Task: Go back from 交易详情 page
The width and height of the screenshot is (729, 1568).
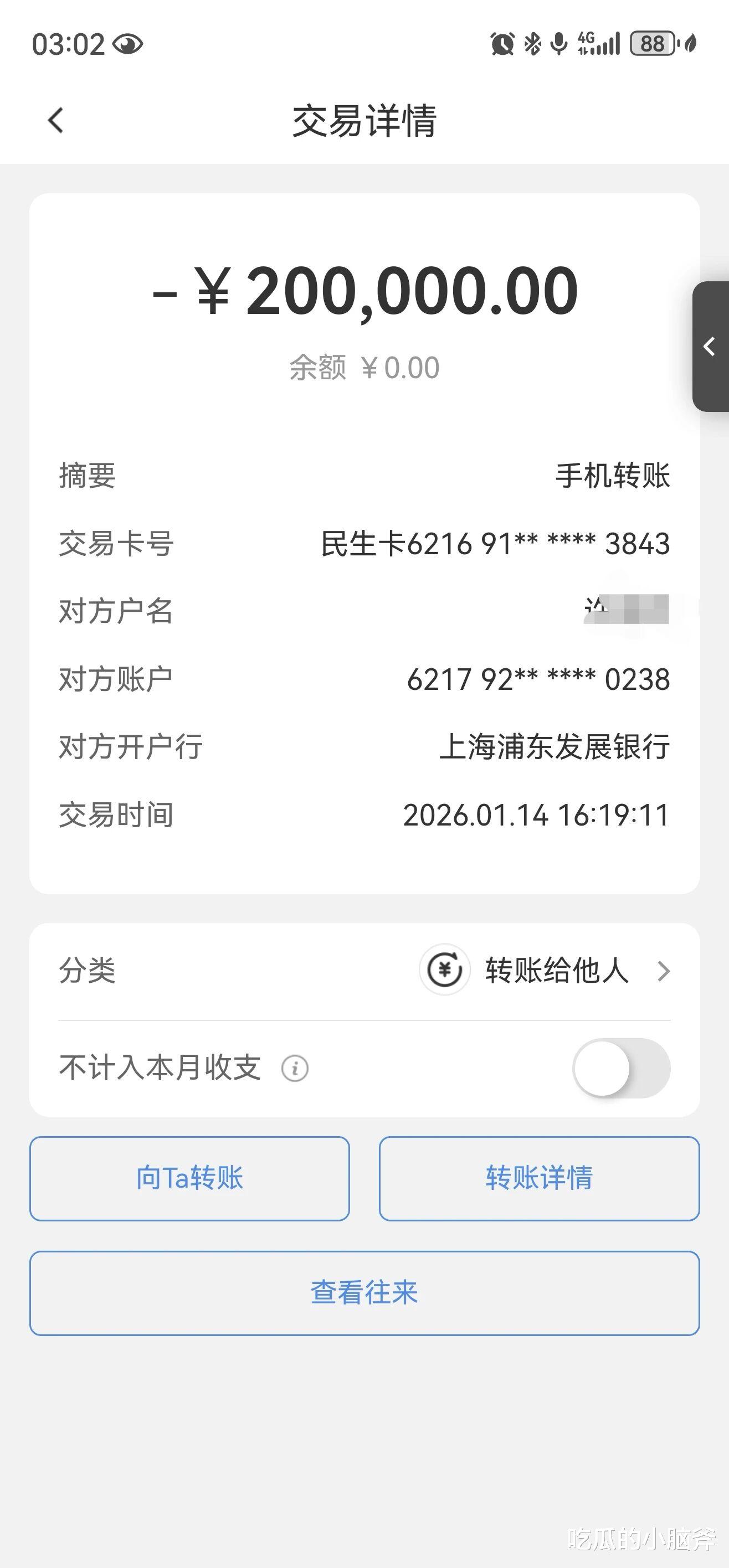Action: [x=55, y=120]
